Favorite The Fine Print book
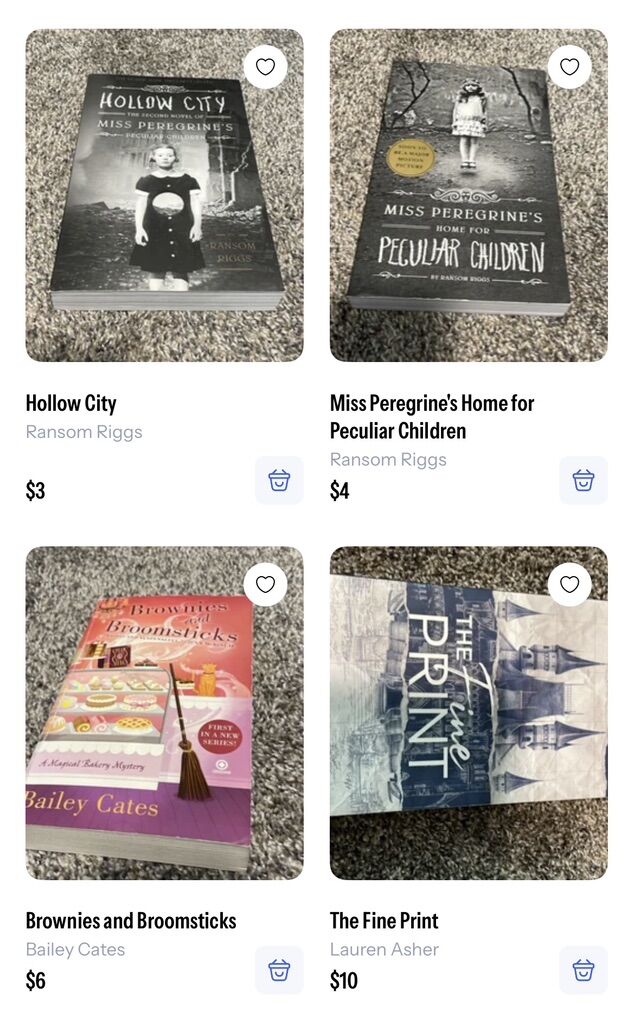 pos(569,585)
